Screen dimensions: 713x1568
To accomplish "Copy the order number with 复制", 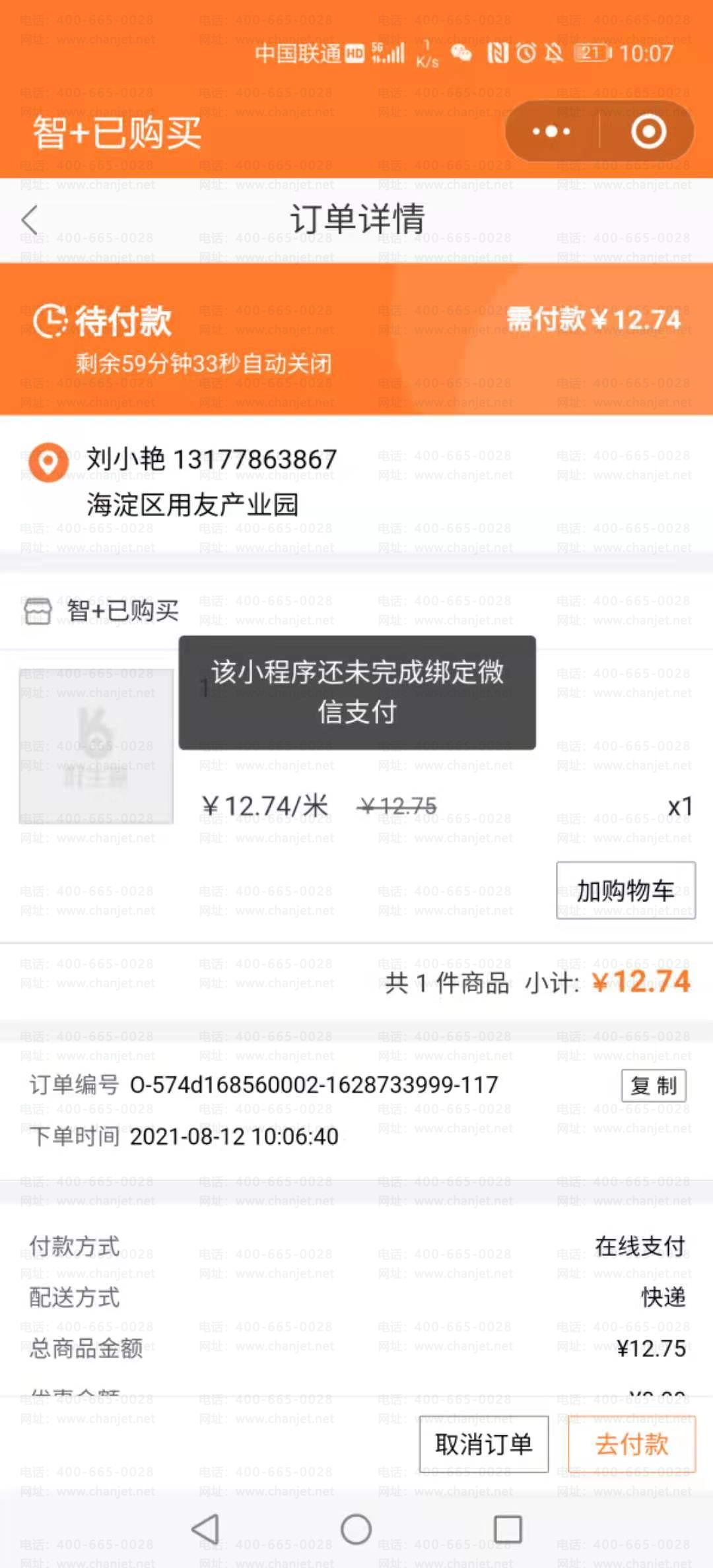I will tap(653, 1086).
